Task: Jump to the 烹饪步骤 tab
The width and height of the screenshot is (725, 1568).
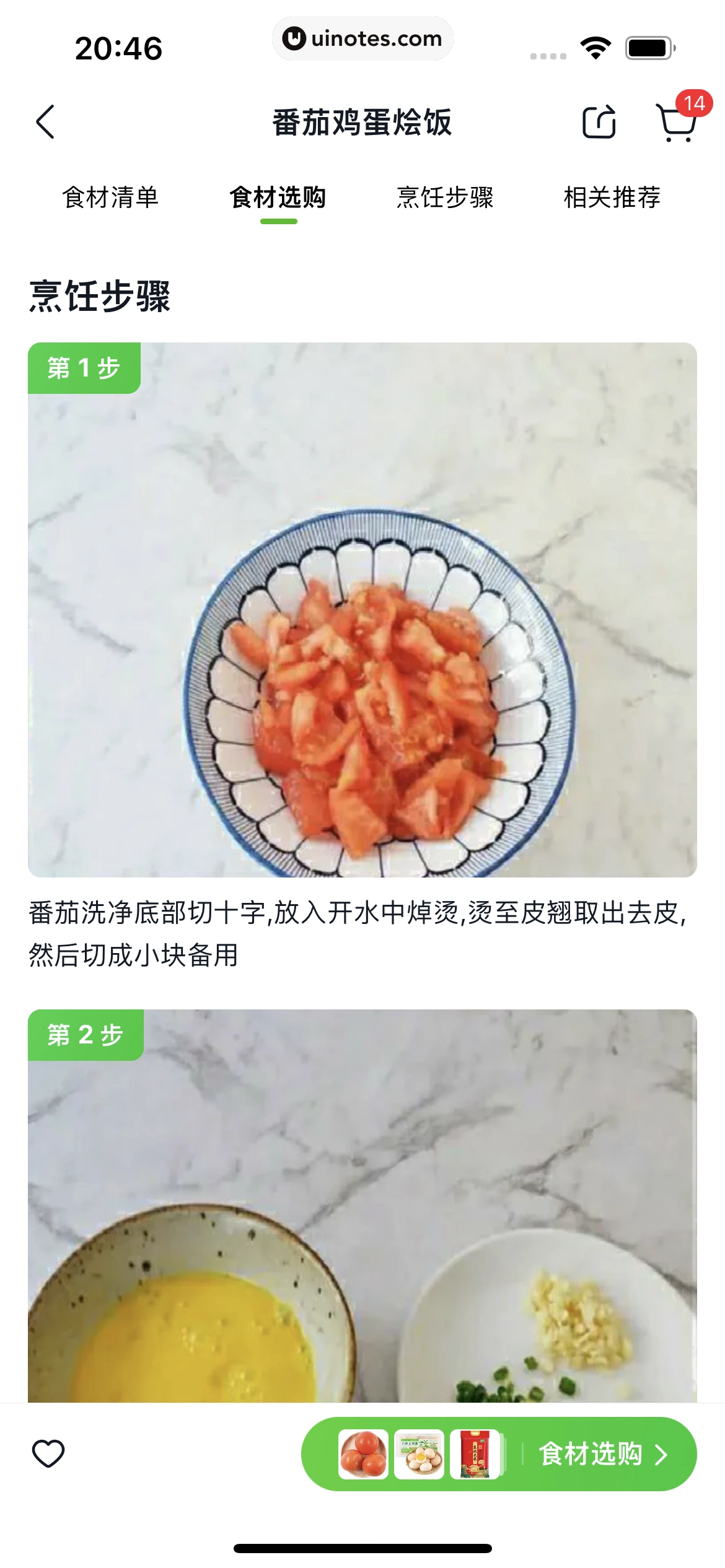Action: pos(445,198)
